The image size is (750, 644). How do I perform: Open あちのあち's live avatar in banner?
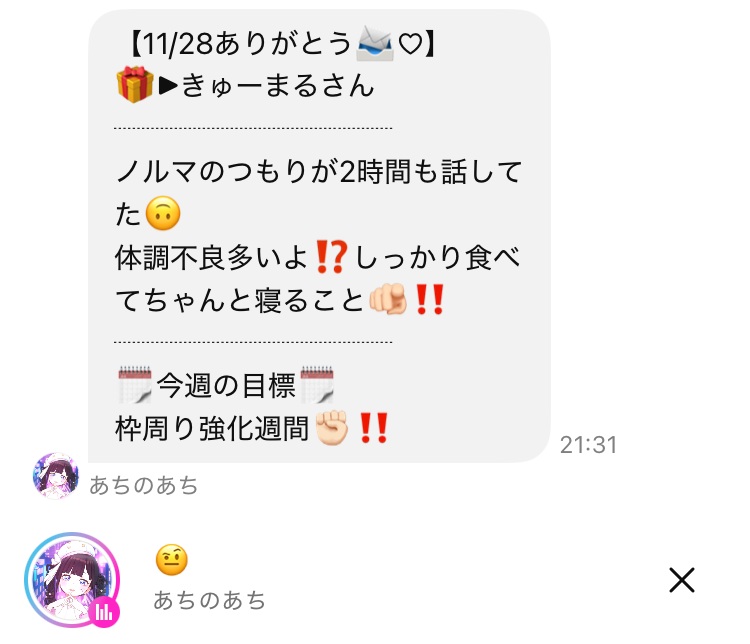[72, 579]
